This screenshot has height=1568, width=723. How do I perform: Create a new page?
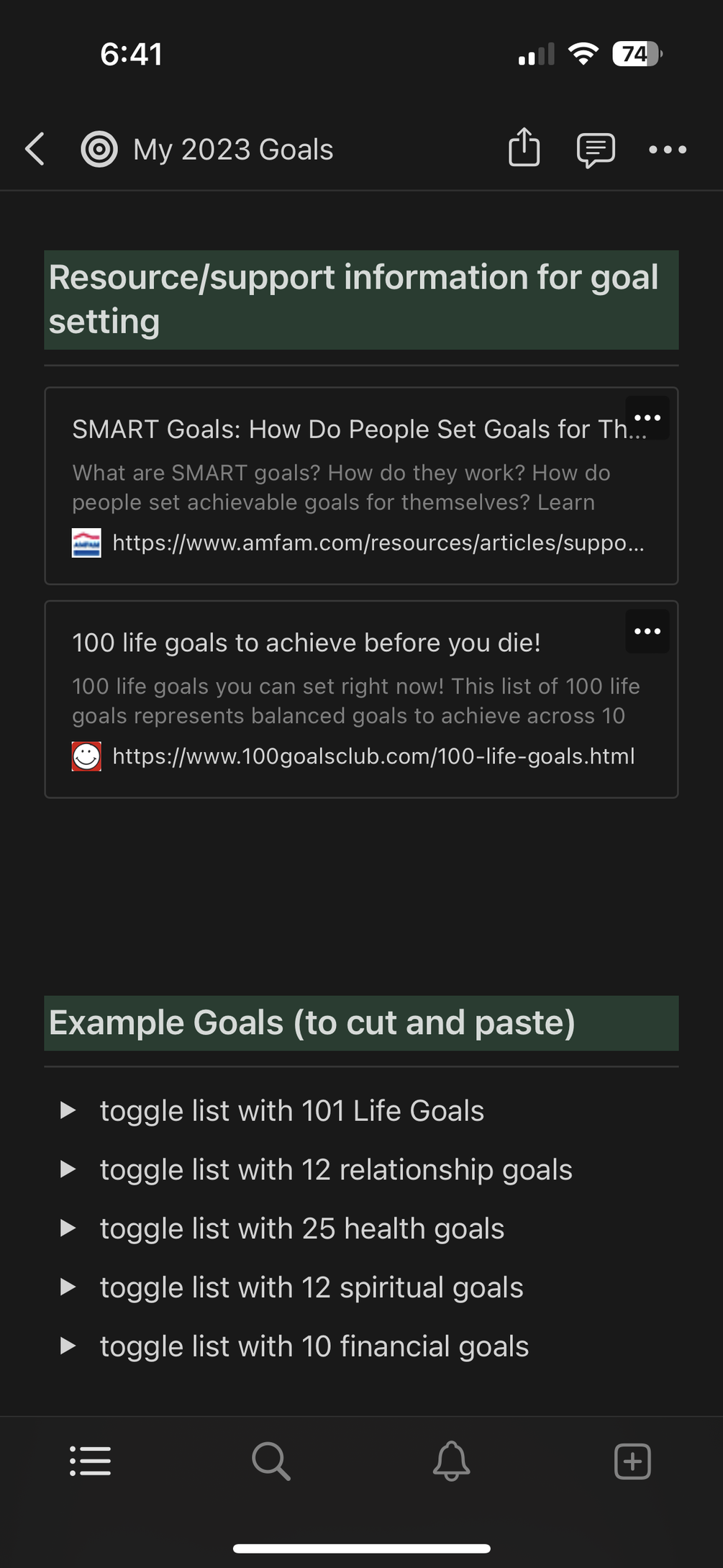[632, 1461]
